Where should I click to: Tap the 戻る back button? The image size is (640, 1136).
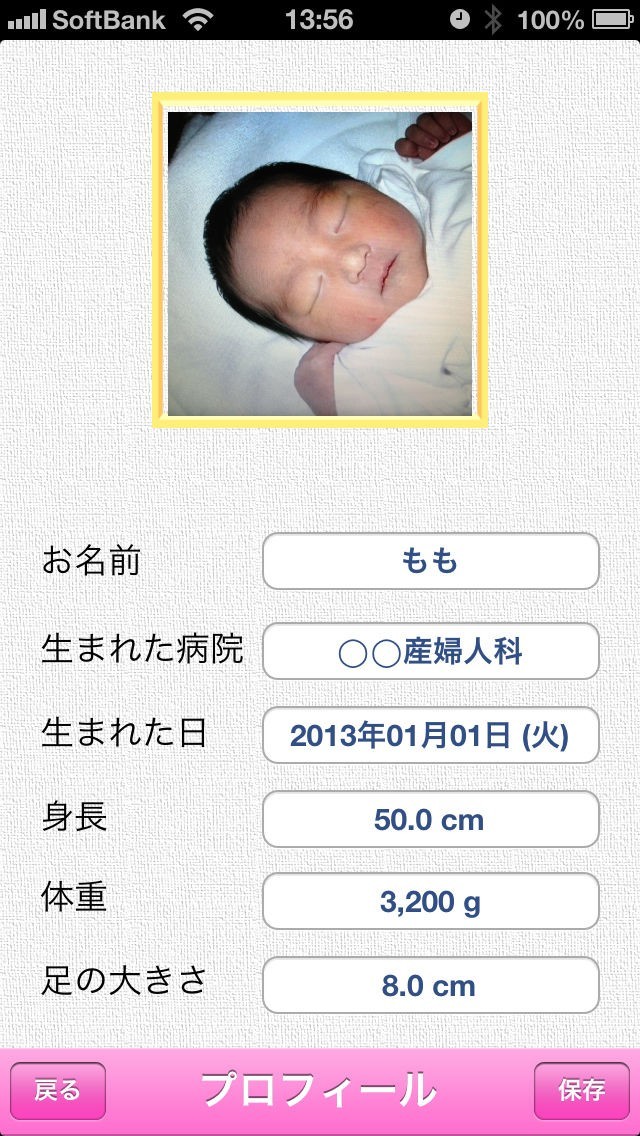tap(58, 1090)
